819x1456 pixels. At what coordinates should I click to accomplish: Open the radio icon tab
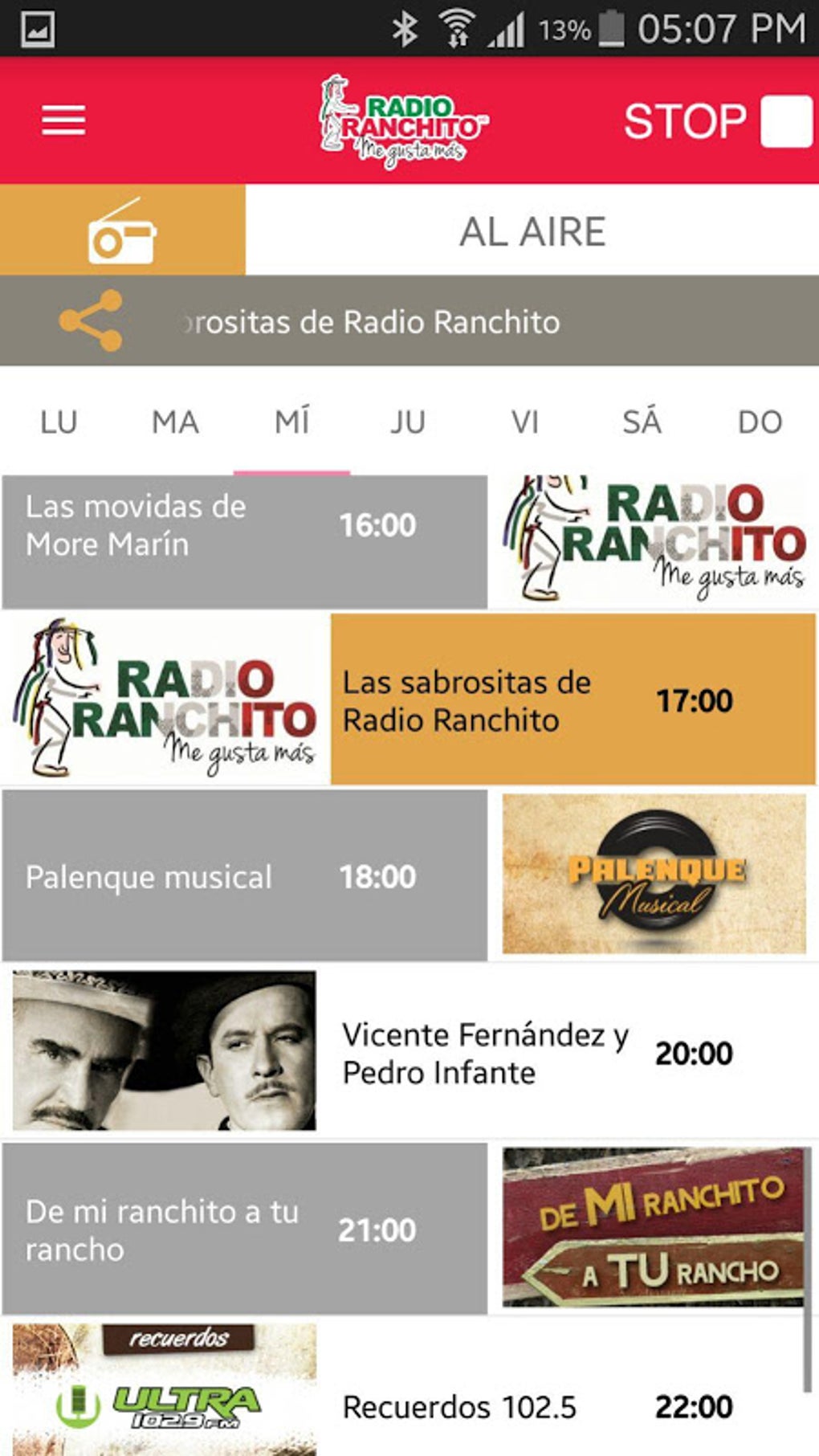122,230
